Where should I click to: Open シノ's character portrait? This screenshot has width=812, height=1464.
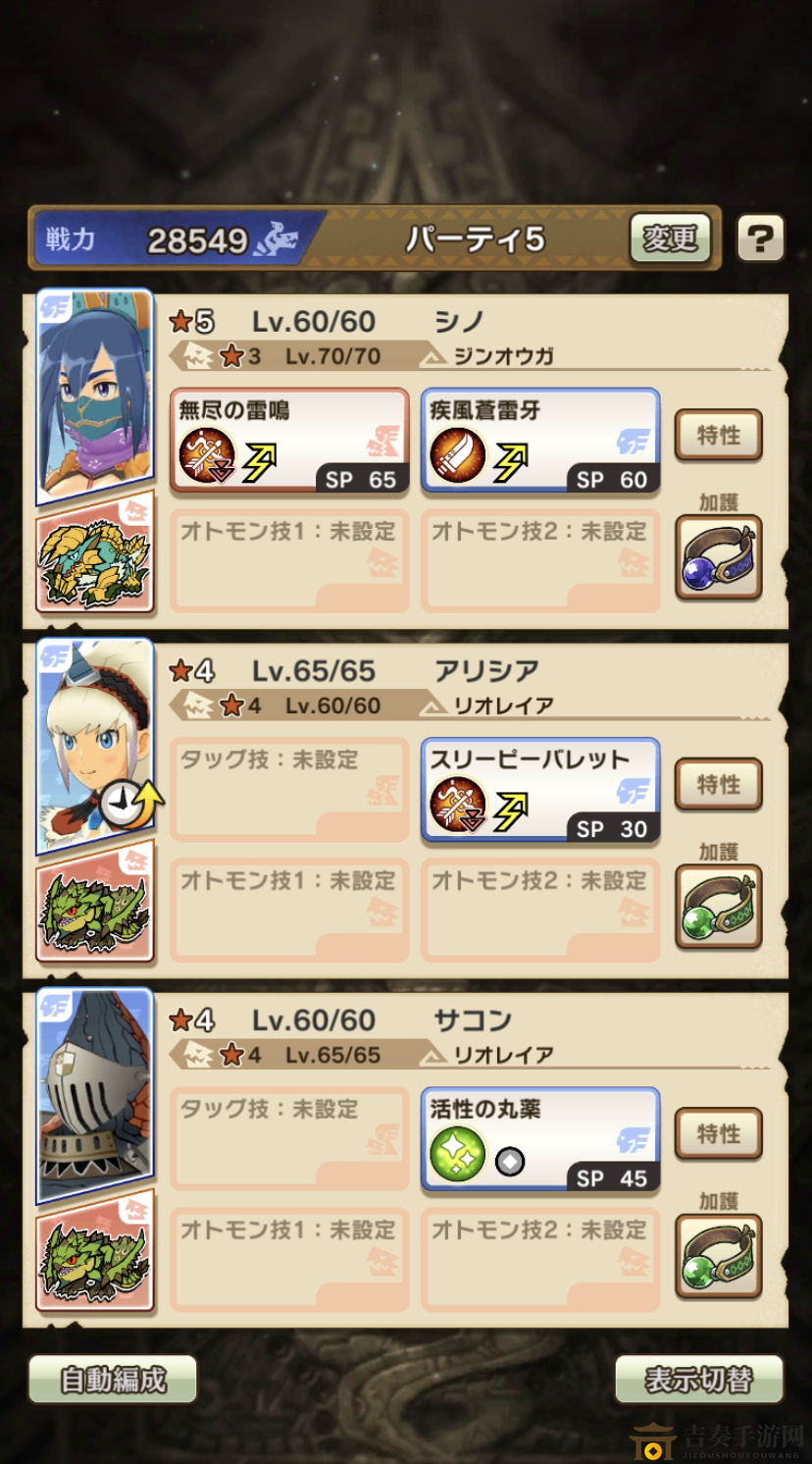pos(95,394)
